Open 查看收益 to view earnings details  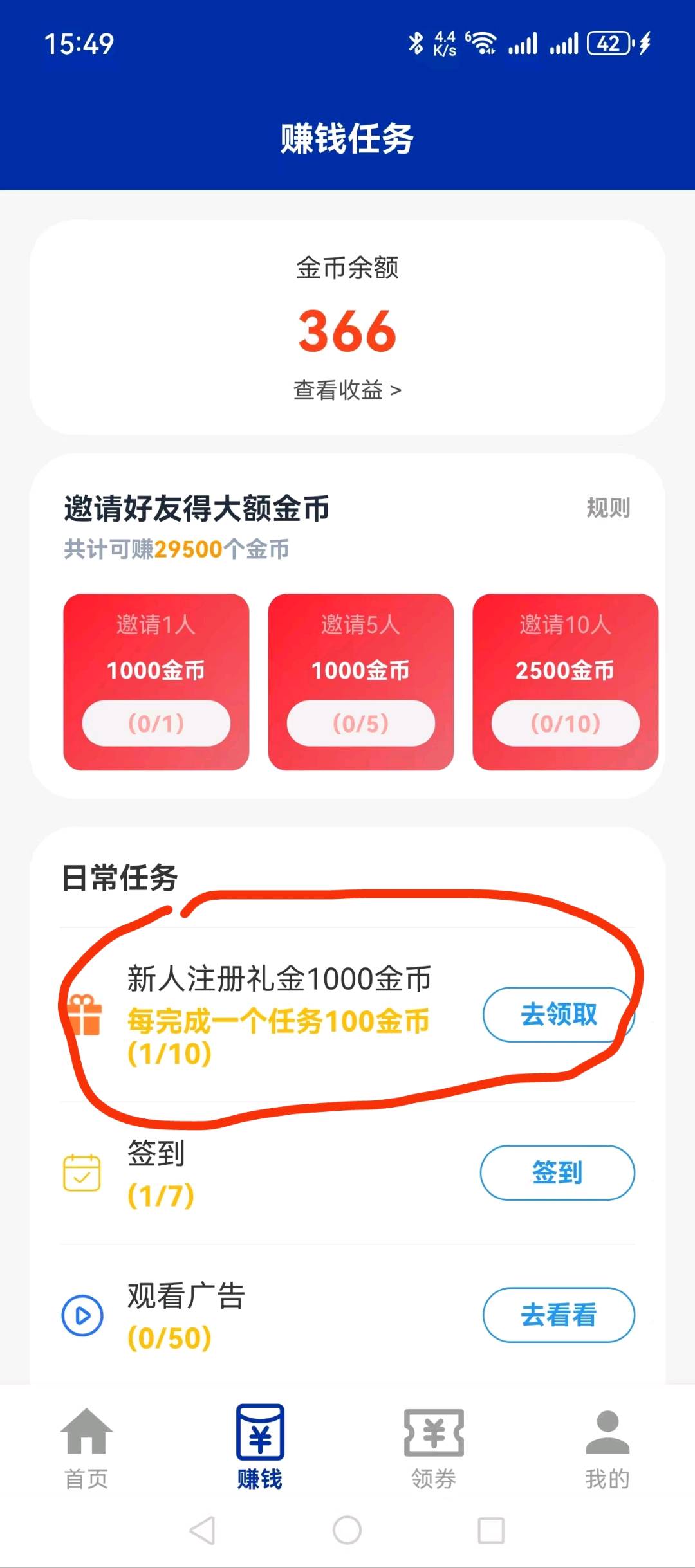coord(347,388)
